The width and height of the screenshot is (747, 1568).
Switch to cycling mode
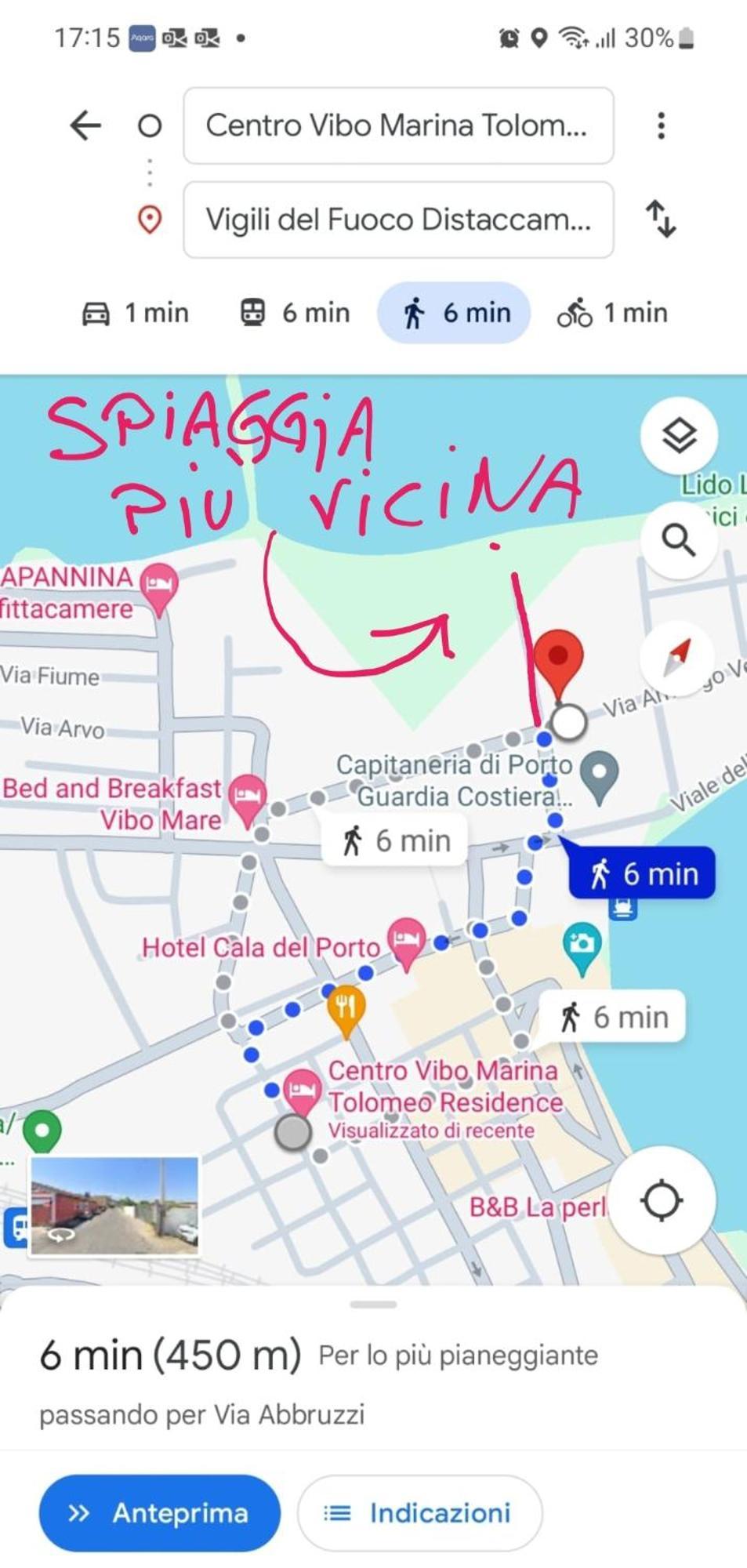613,313
